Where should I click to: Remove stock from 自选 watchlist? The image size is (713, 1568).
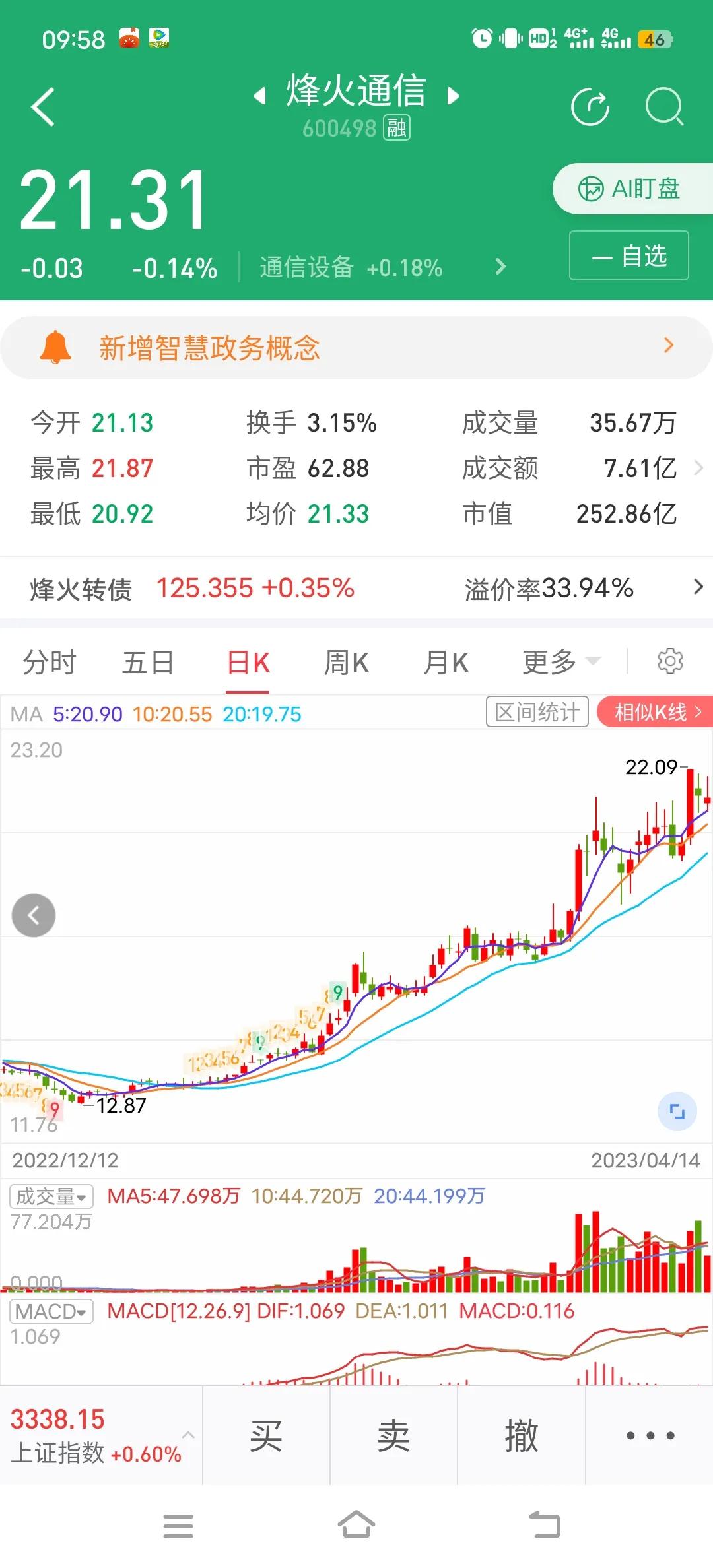(x=628, y=255)
